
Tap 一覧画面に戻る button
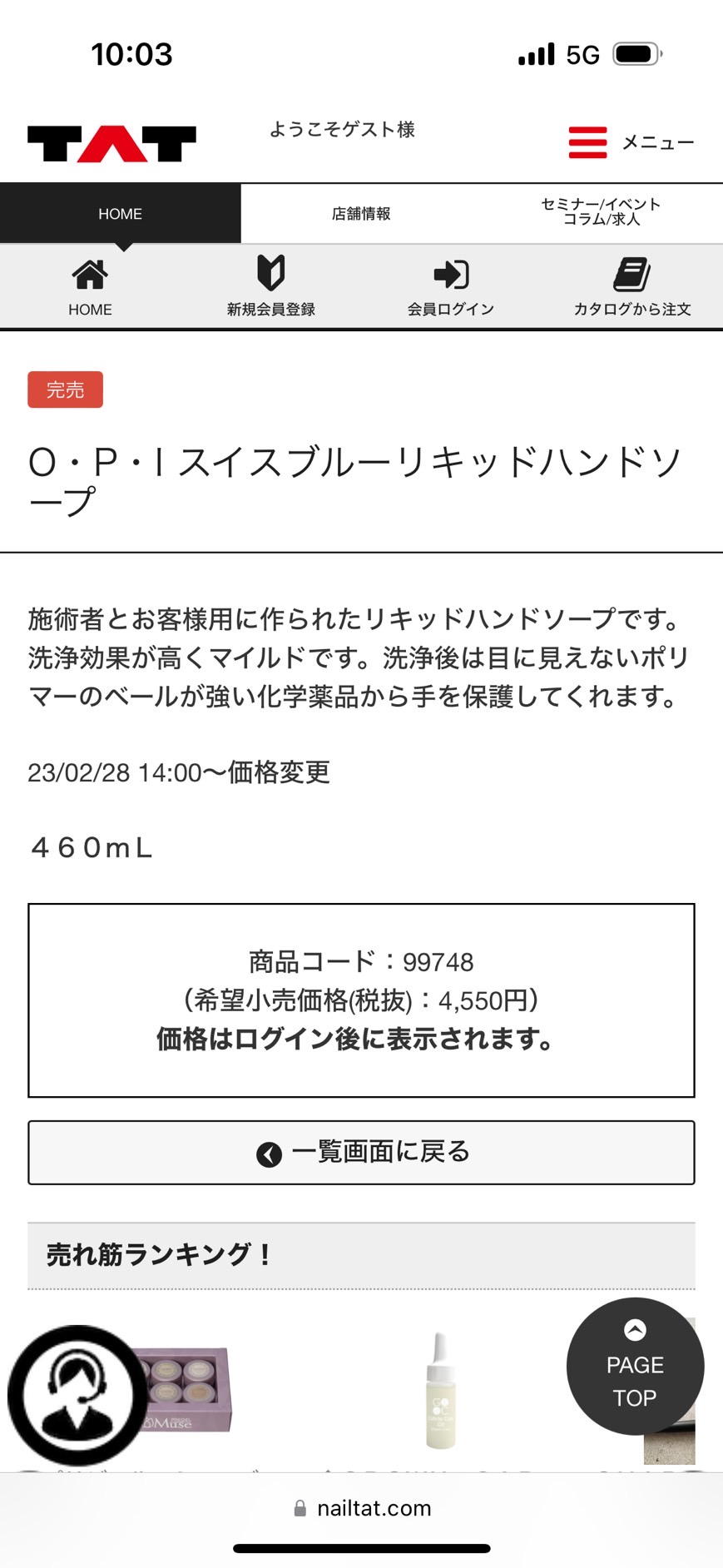coord(361,1153)
